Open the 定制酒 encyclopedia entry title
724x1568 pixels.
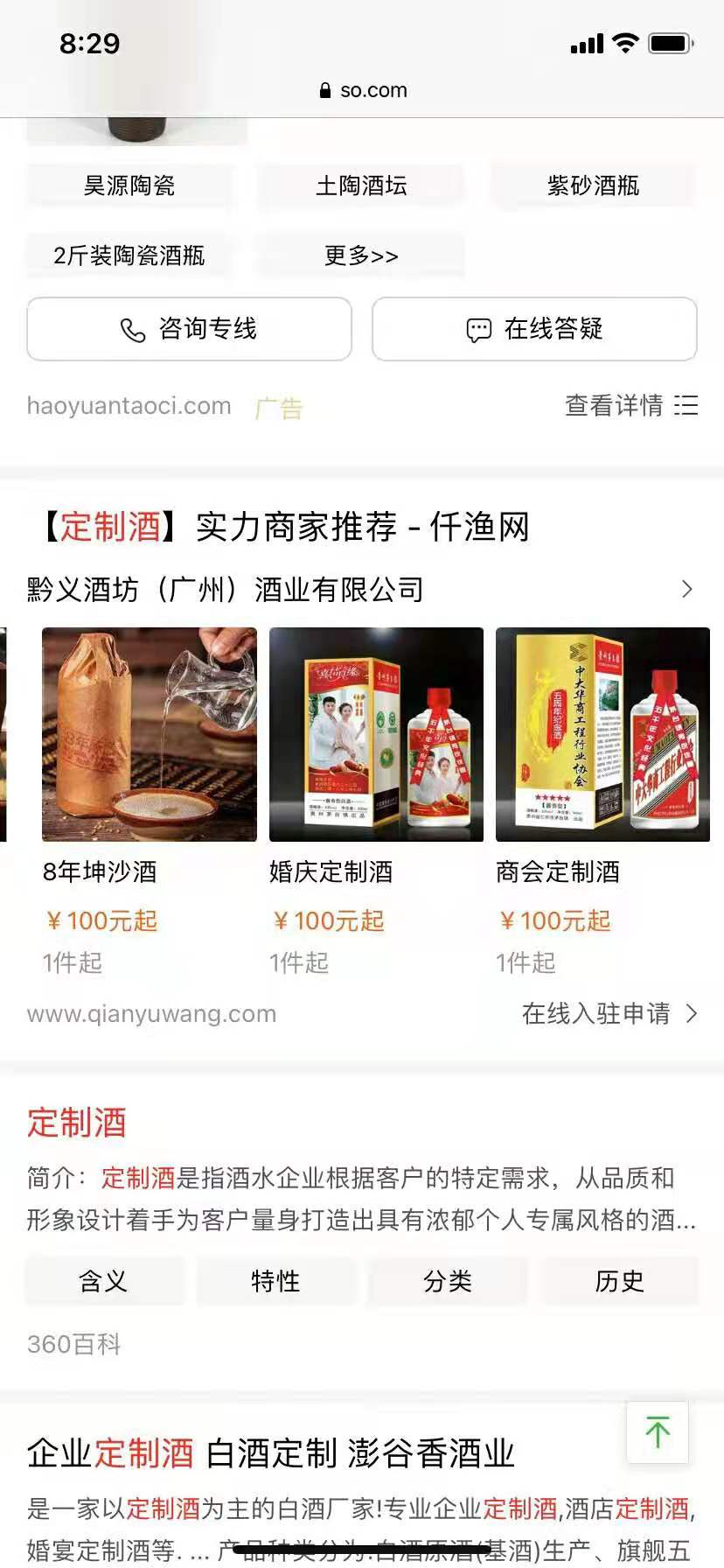77,1123
